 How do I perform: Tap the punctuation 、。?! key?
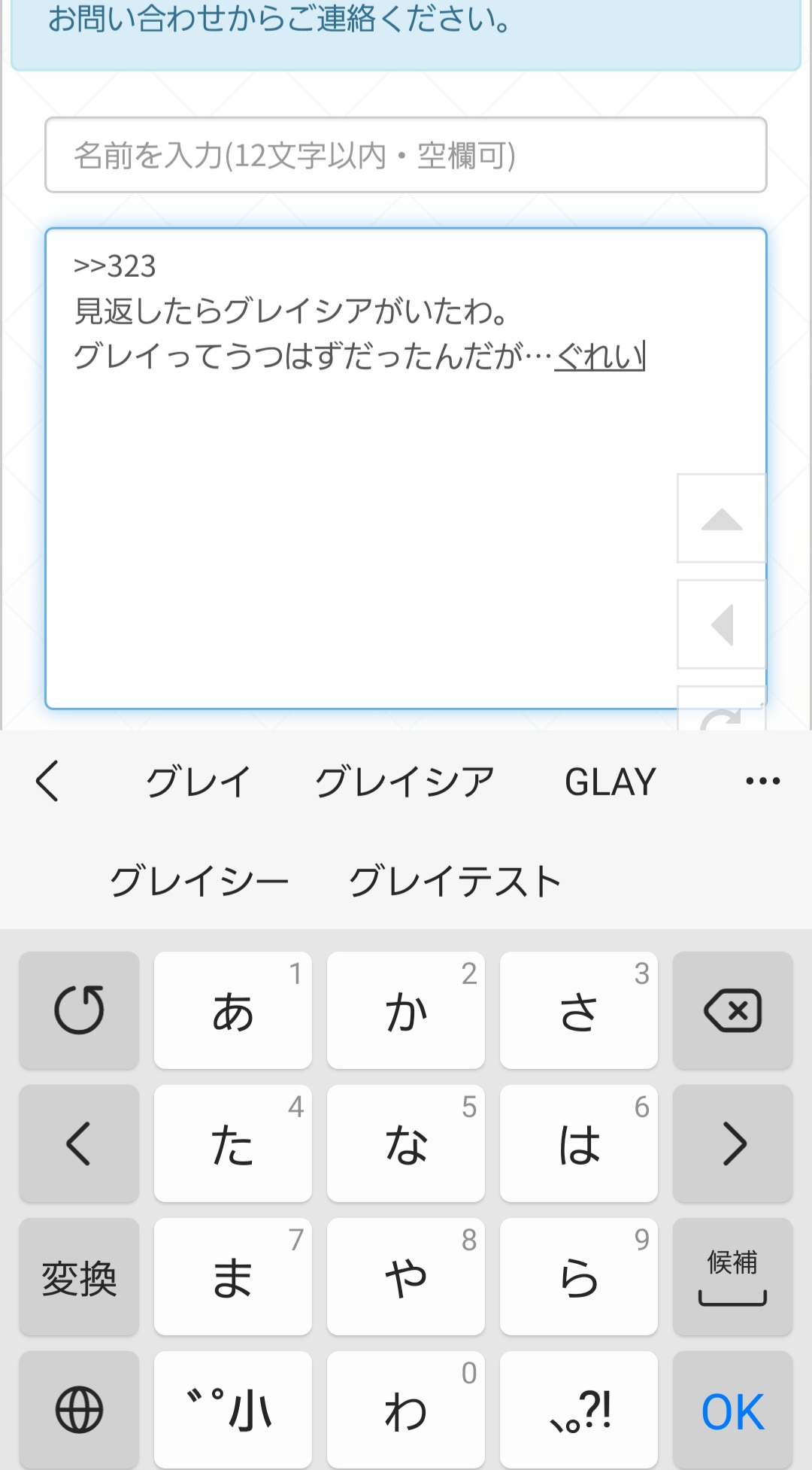click(578, 1411)
